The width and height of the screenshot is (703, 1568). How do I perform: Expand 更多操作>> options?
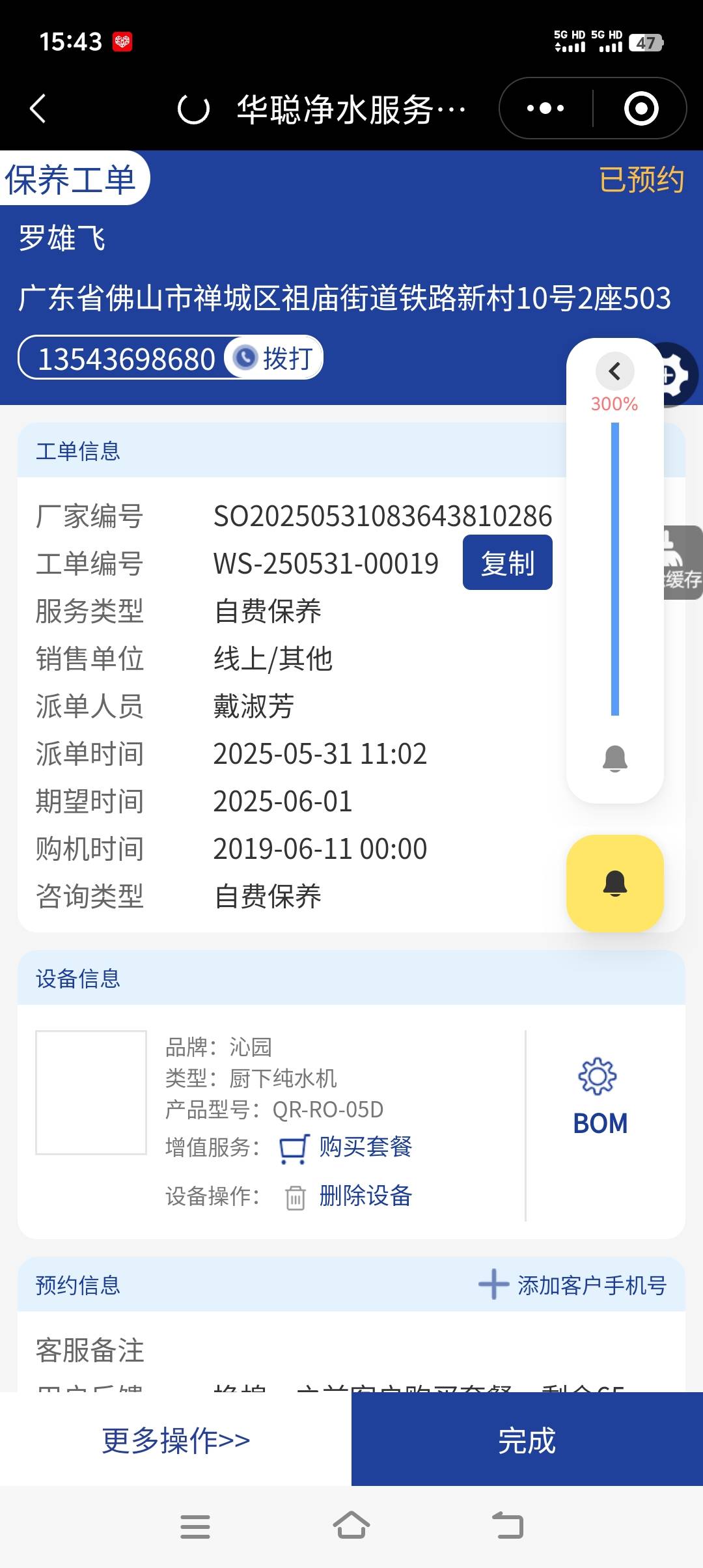(176, 1440)
